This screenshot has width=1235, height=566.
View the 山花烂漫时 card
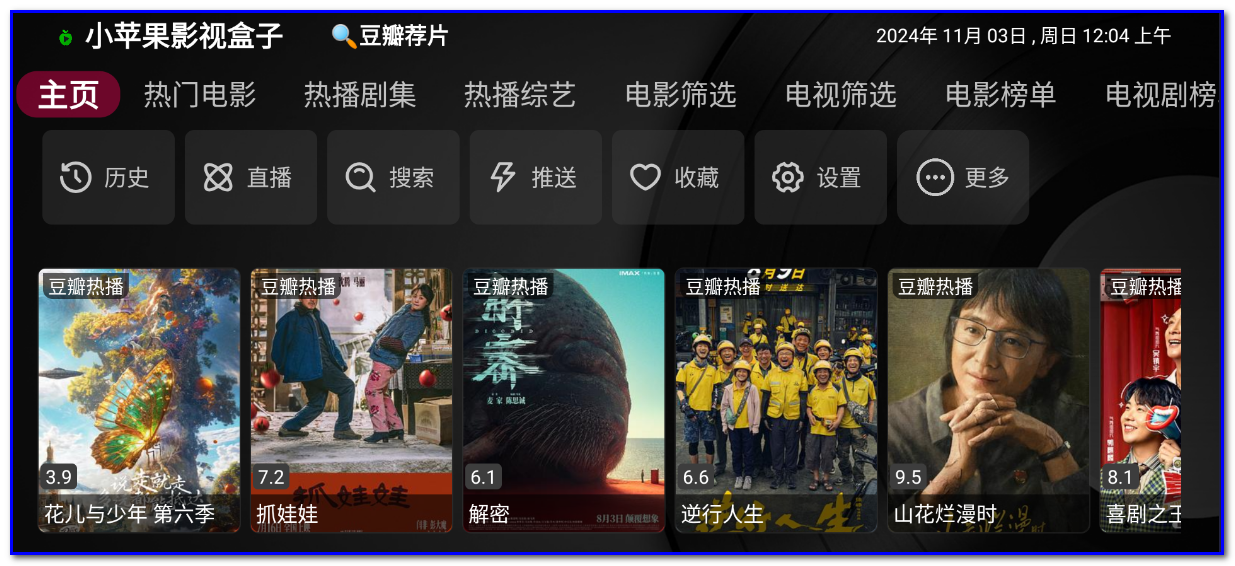[x=988, y=400]
